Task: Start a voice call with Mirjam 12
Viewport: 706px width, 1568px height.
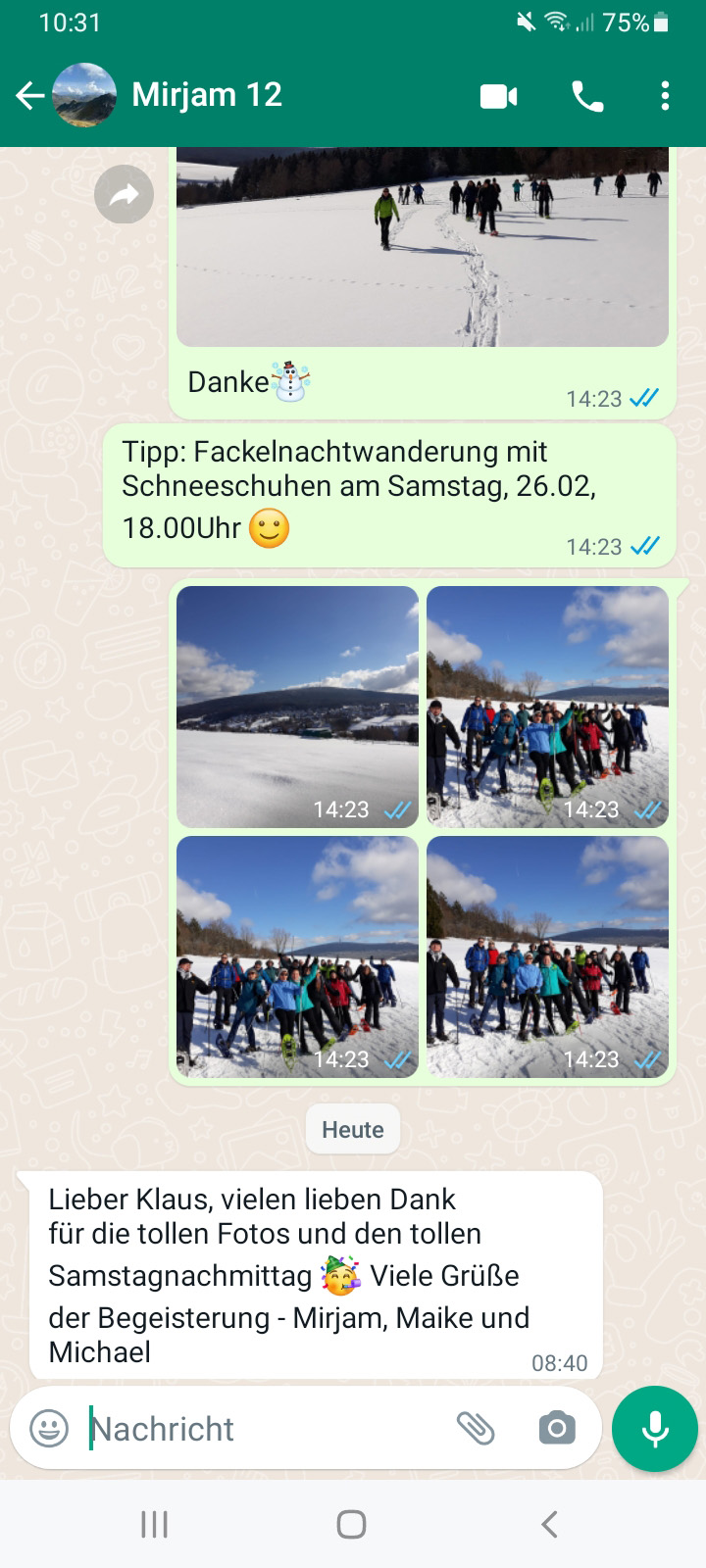Action: pyautogui.click(x=586, y=96)
